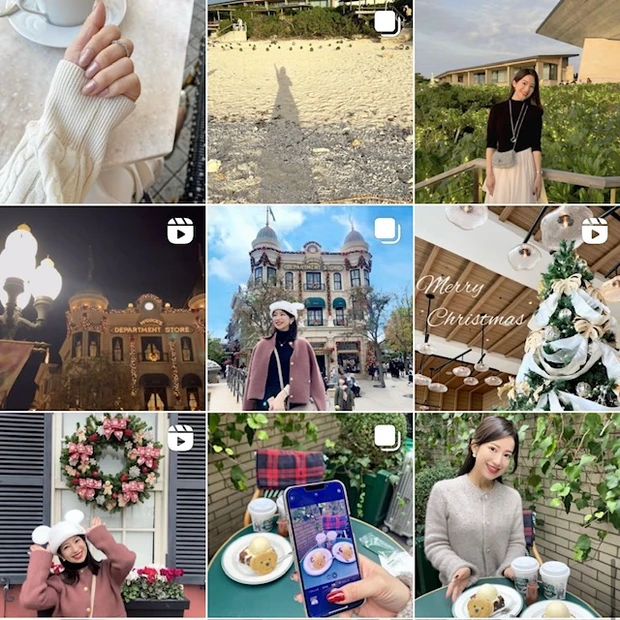Open the post of hand in white sweater
This screenshot has height=620, width=620.
pos(102,102)
